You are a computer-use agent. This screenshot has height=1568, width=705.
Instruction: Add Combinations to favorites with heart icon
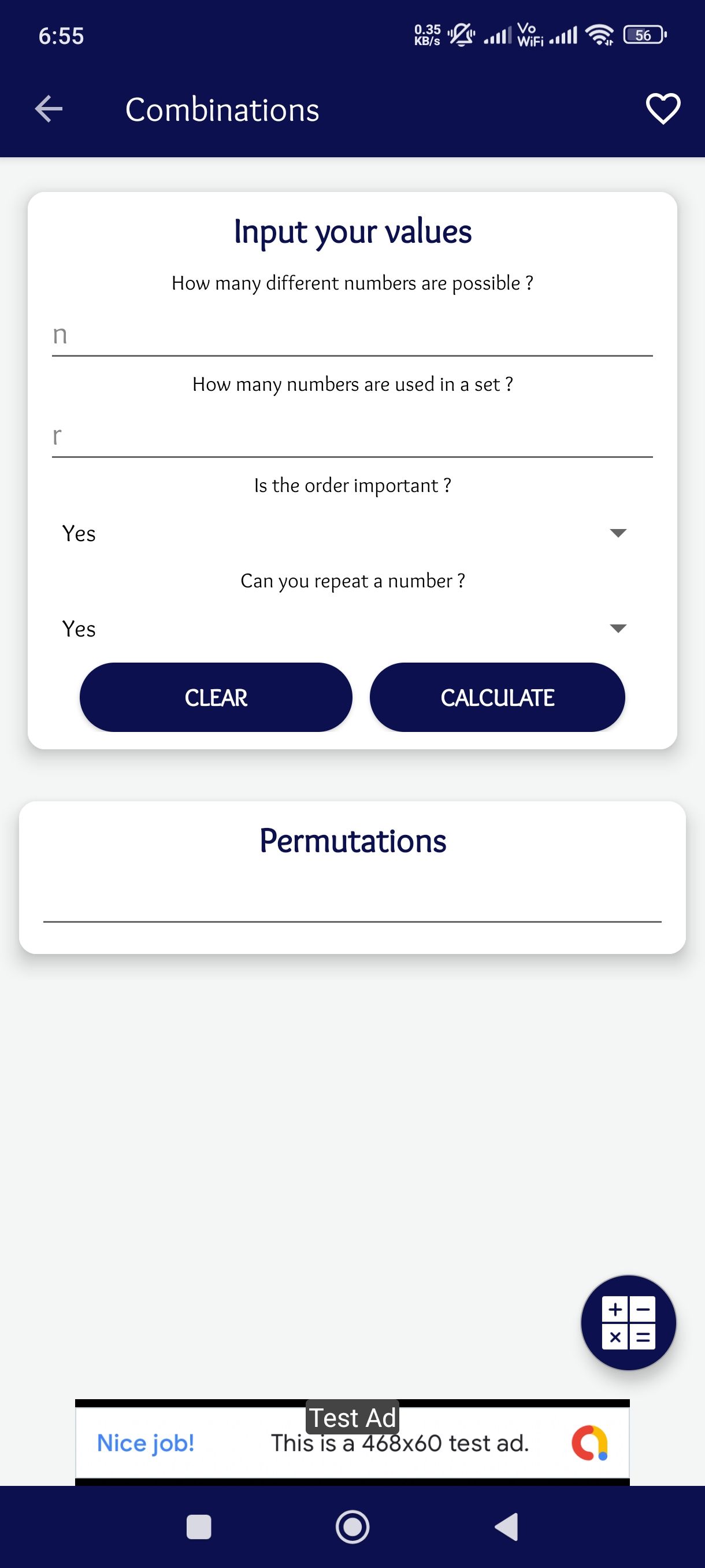[x=662, y=110]
